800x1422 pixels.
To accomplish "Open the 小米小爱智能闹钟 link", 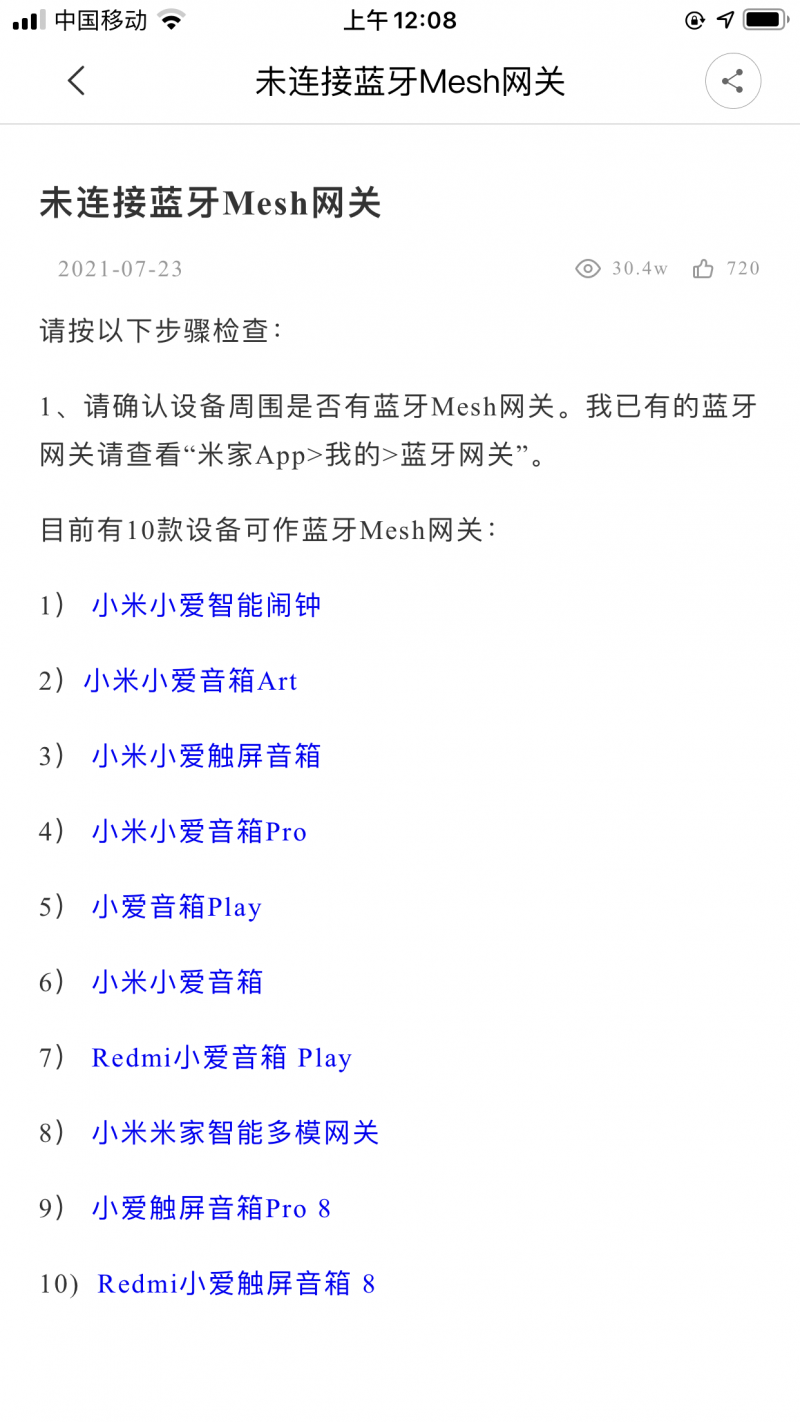I will tap(207, 605).
